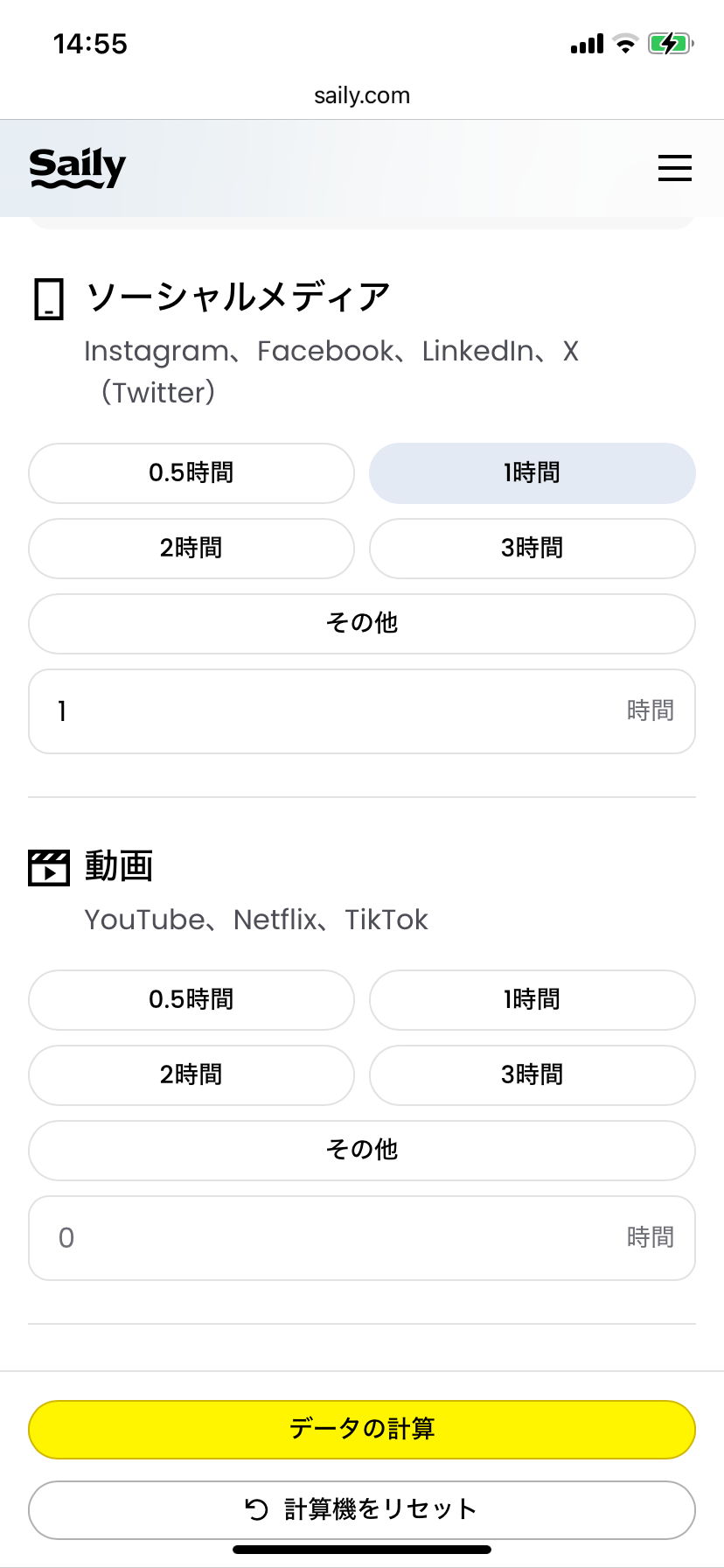Select 1時間 for 動画
Viewport: 724px width, 1568px height.
[x=532, y=1000]
